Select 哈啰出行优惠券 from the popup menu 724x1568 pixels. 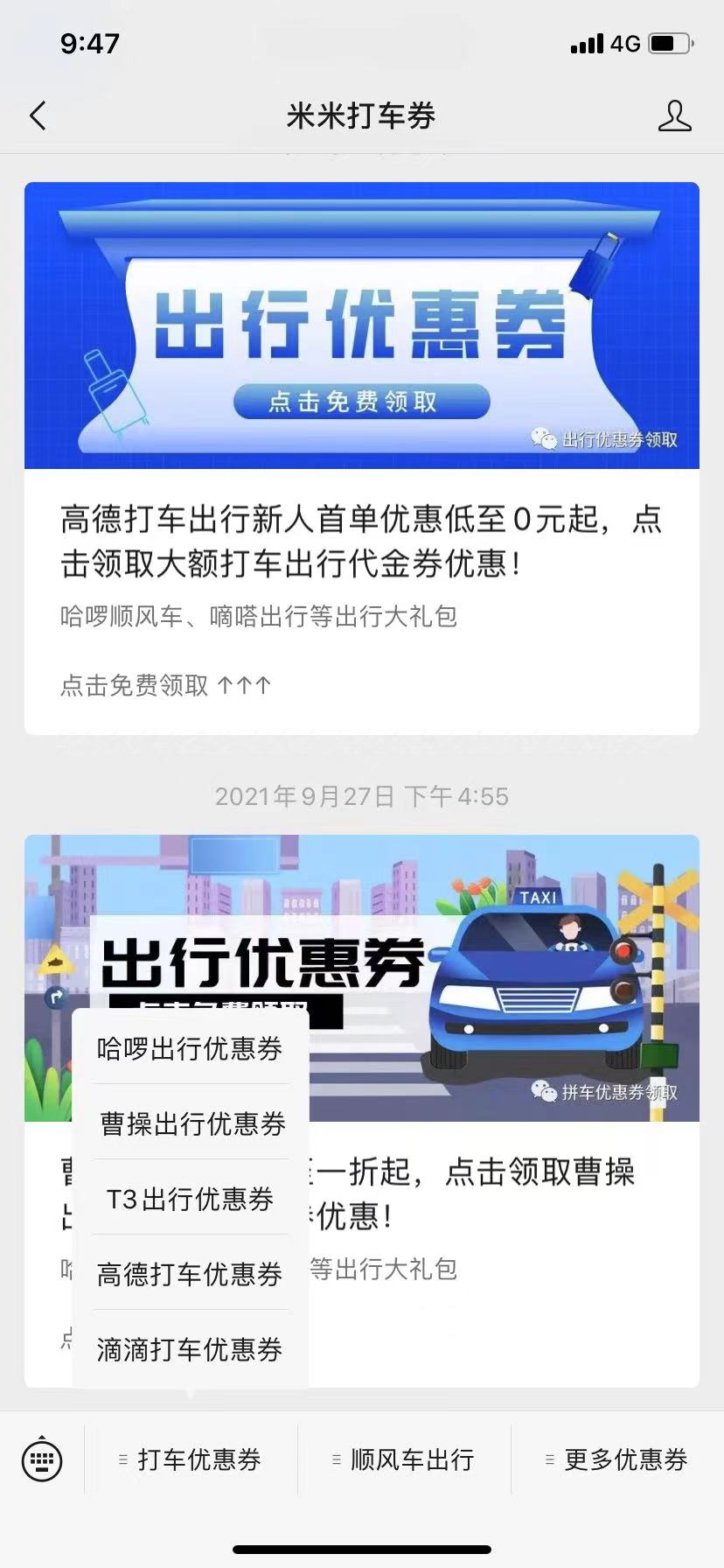pyautogui.click(x=190, y=1048)
